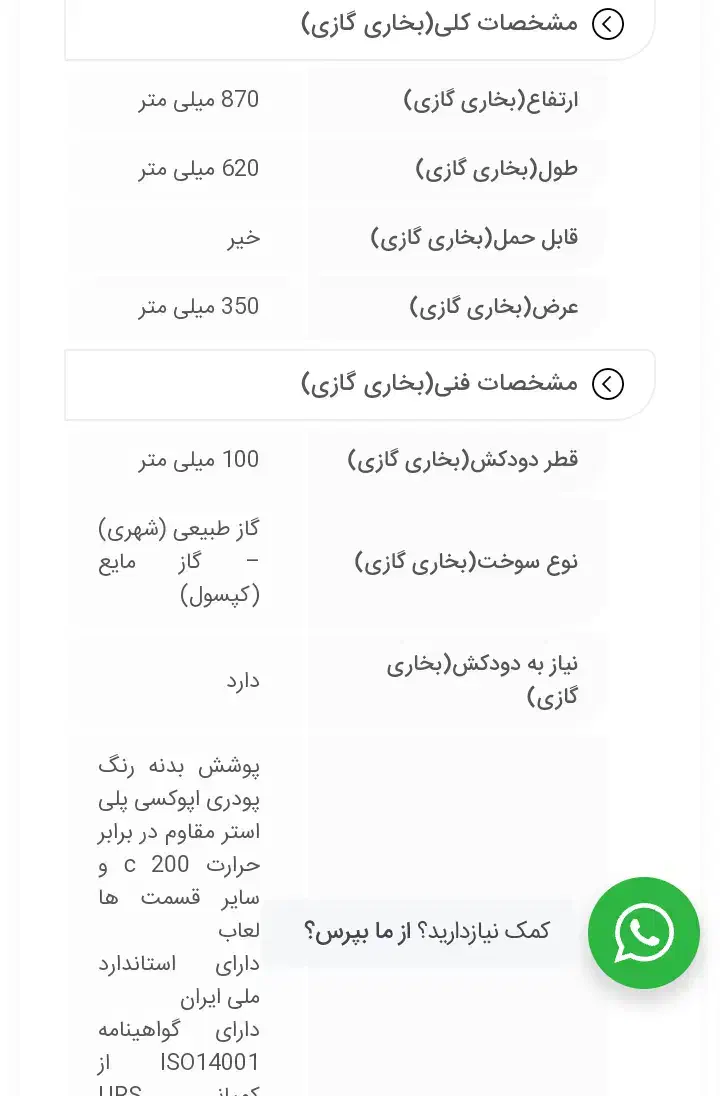
Task: Select the height value '870 میلی متر'
Action: pos(198,99)
